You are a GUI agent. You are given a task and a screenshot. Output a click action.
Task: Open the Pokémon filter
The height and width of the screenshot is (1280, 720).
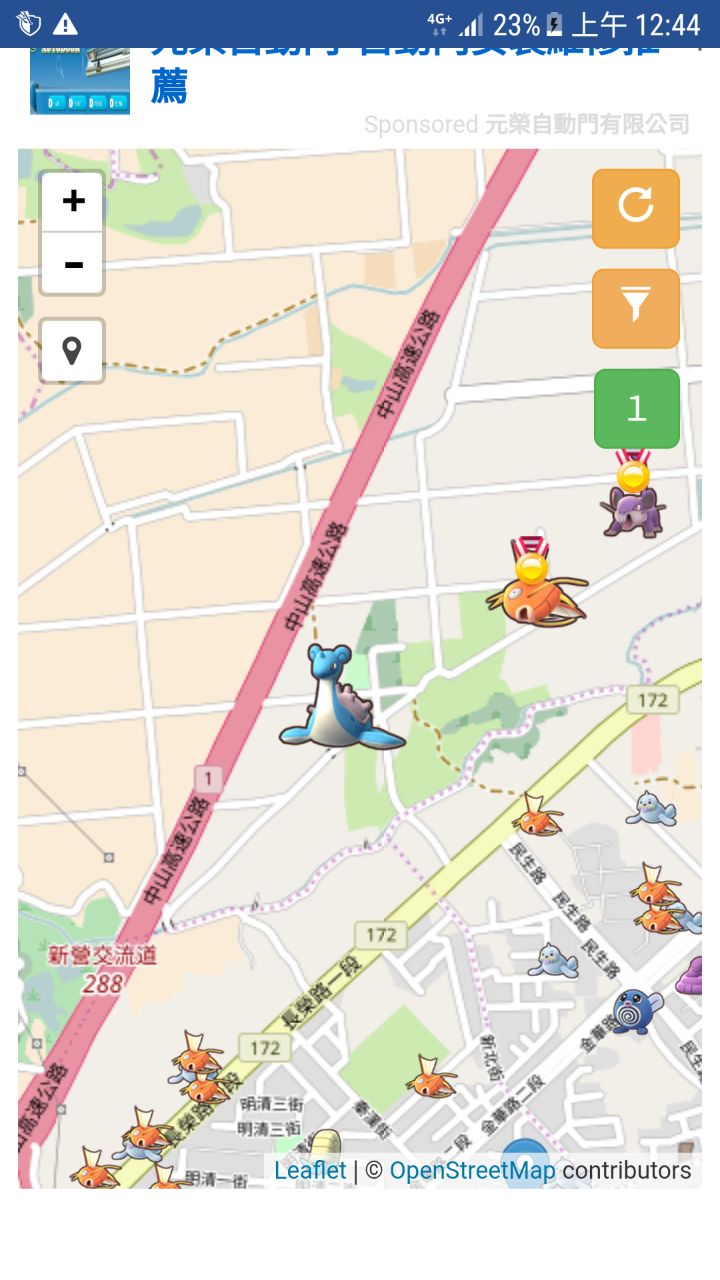[x=635, y=308]
